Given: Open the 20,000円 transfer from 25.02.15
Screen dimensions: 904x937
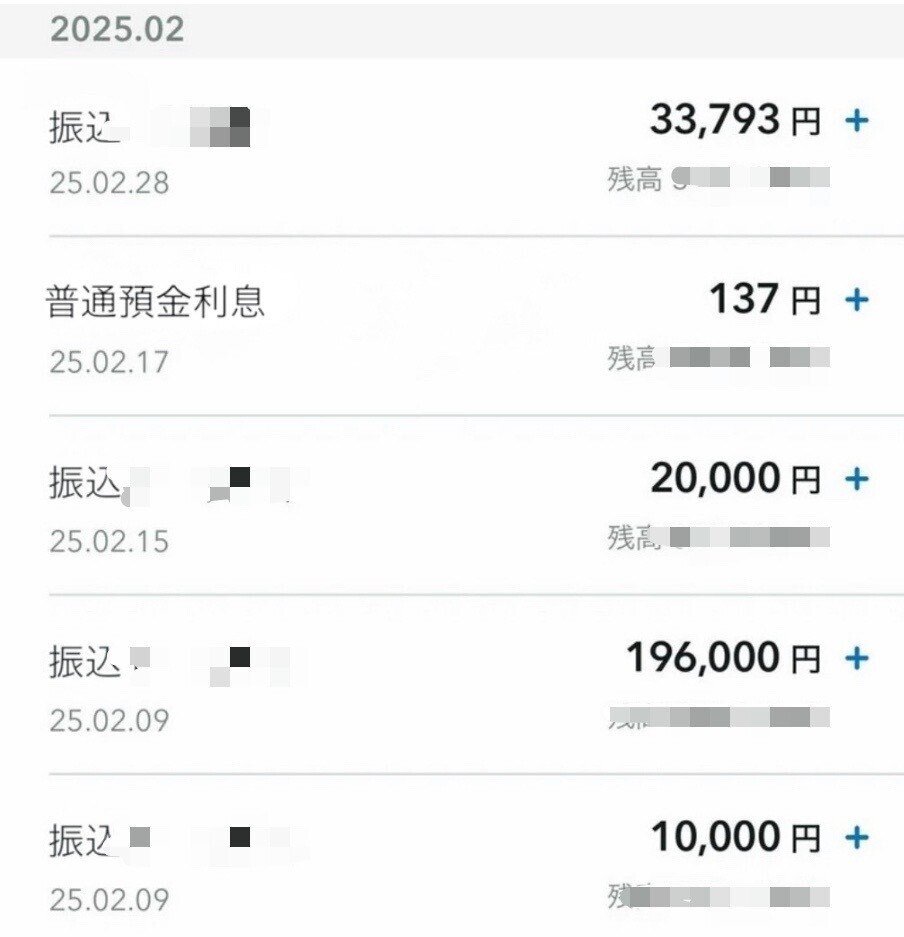Looking at the screenshot, I should point(450,506).
